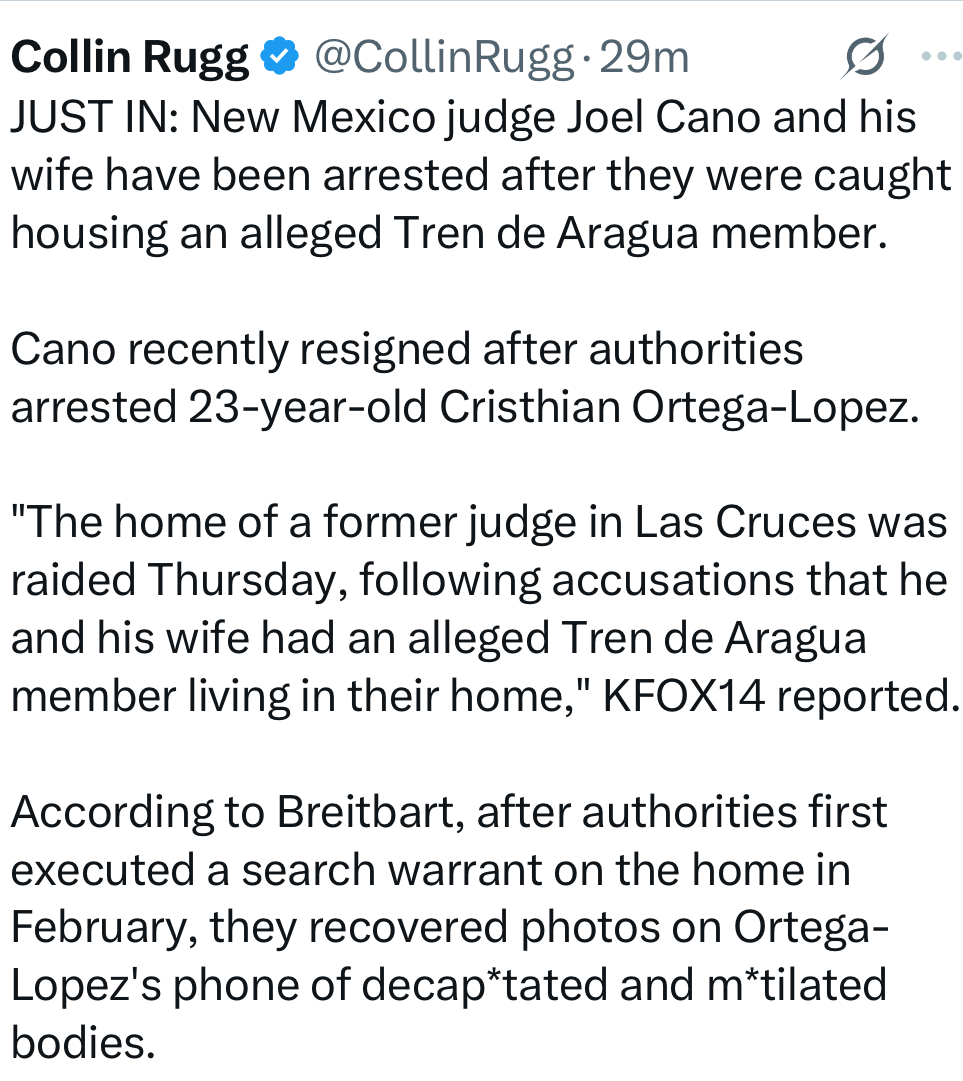
Task: Open Collin Rugg's profile name
Action: pyautogui.click(x=130, y=59)
